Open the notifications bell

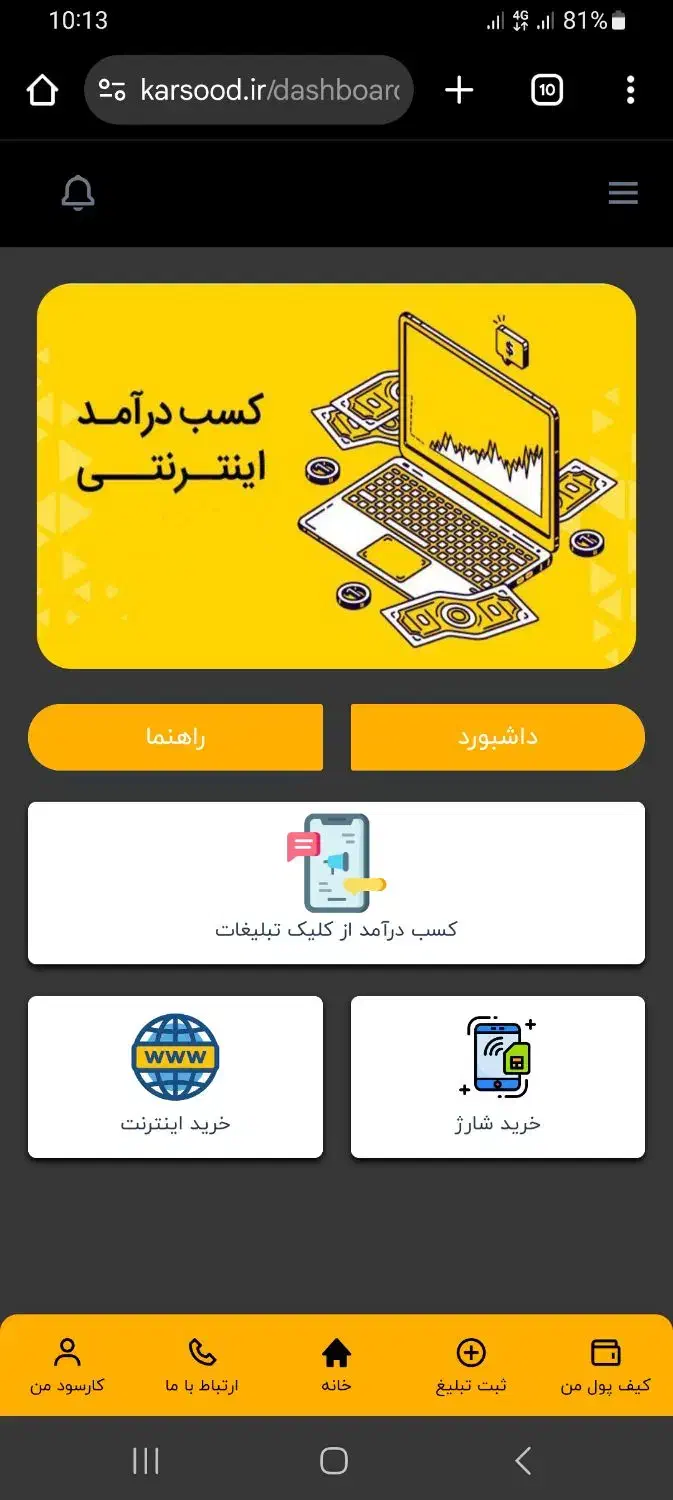pyautogui.click(x=78, y=193)
